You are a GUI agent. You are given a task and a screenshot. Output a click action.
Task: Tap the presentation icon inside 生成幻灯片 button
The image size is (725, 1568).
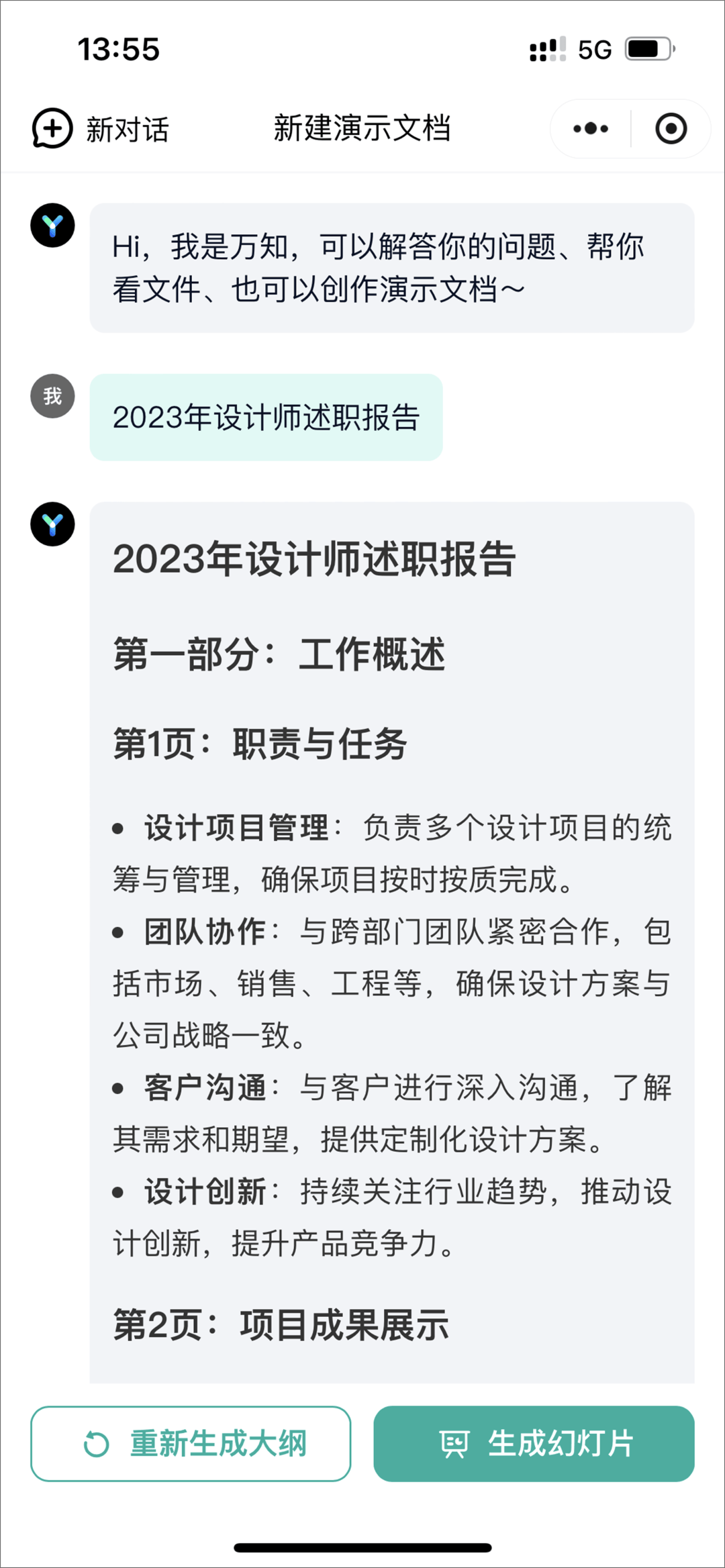coord(454,1445)
